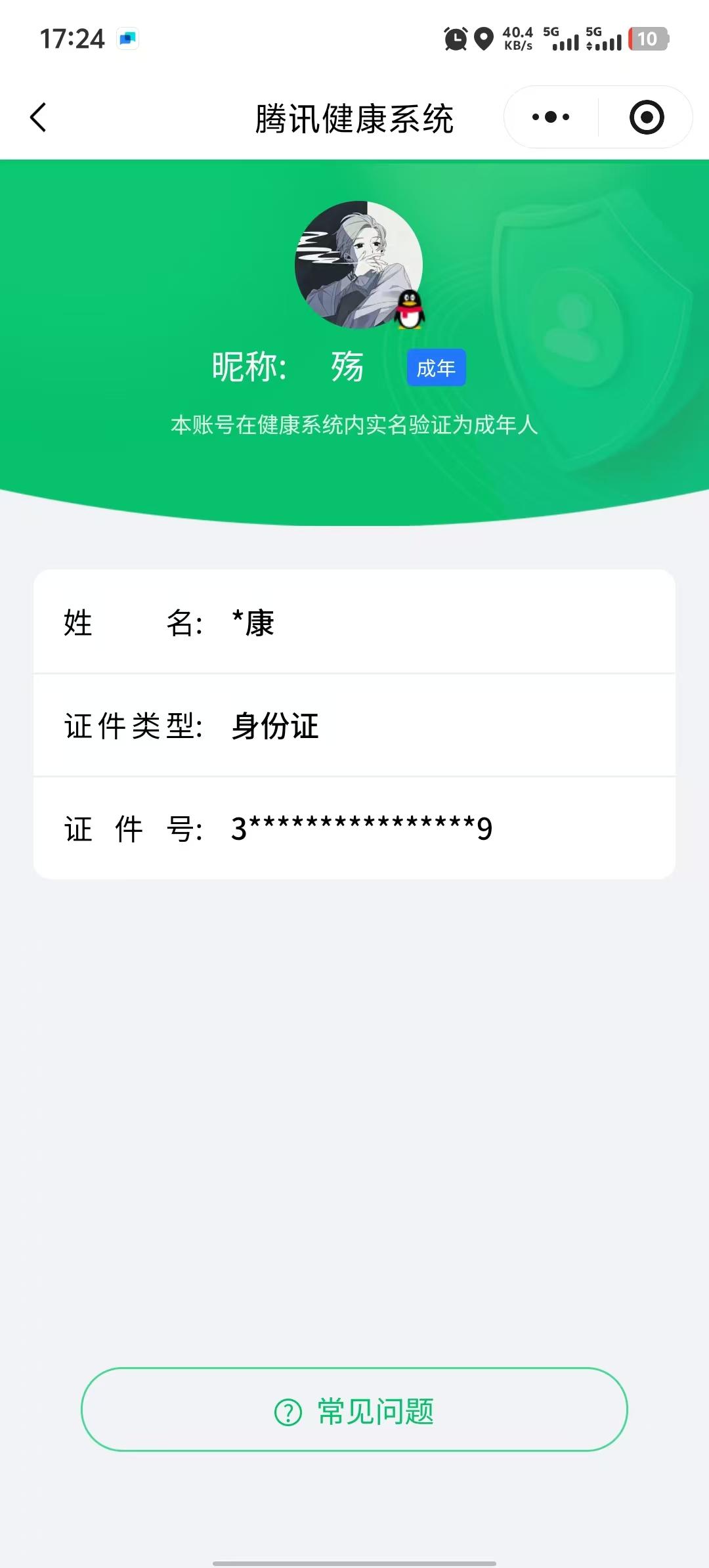Tap the 姓名 name row showing *康
This screenshot has height=1568, width=709.
coord(354,625)
